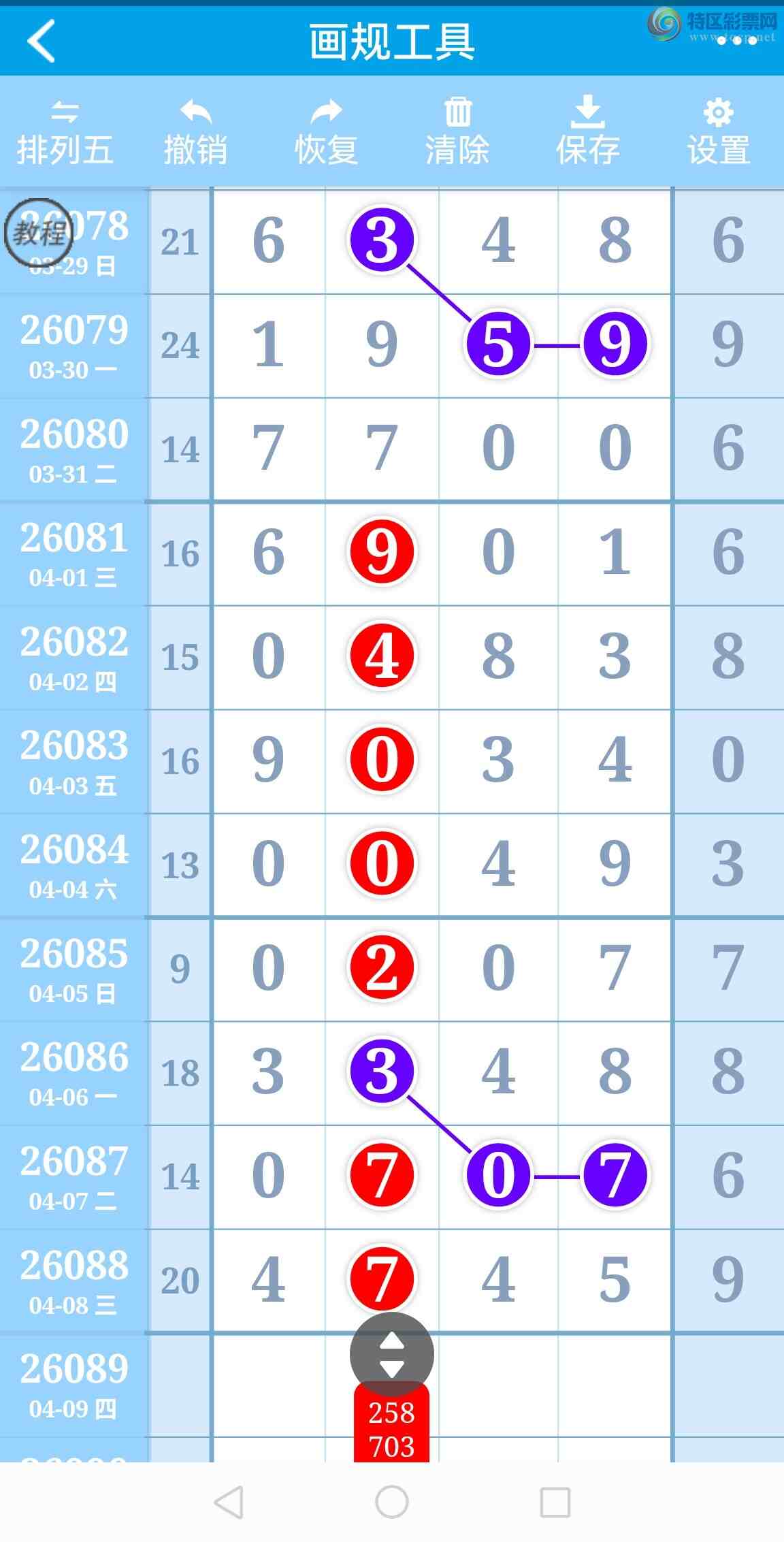The image size is (784, 1542).
Task: Open 设置 settings
Action: coord(718,133)
